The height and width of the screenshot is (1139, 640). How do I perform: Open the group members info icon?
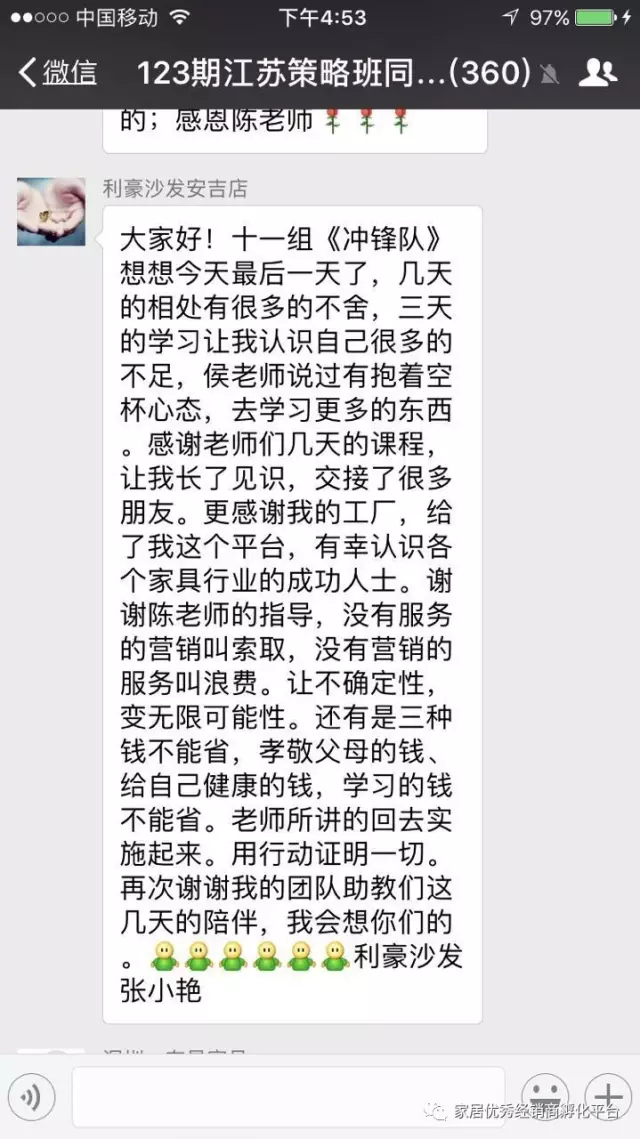click(x=597, y=72)
